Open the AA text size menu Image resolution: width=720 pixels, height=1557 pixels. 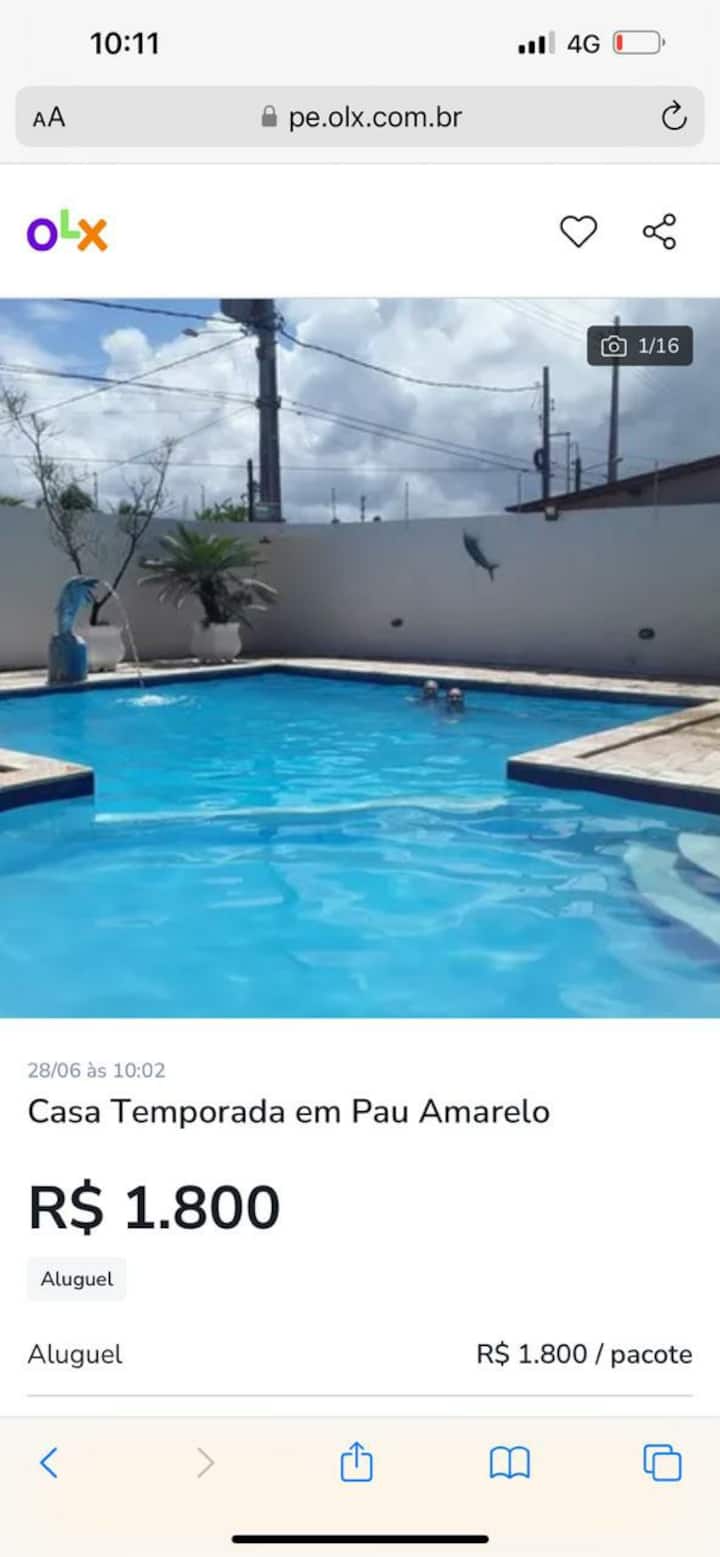pyautogui.click(x=49, y=118)
